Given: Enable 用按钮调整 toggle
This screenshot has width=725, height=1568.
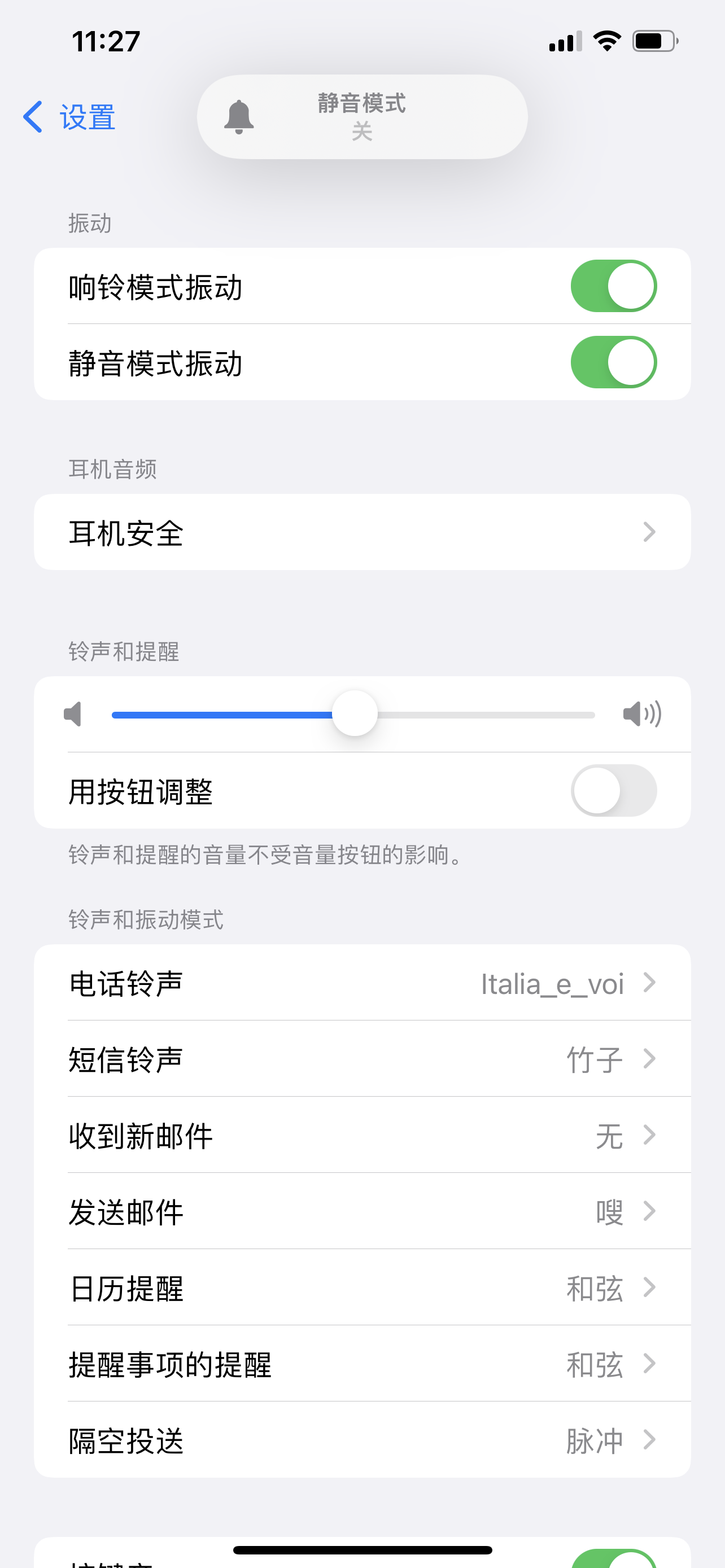Looking at the screenshot, I should pyautogui.click(x=613, y=791).
